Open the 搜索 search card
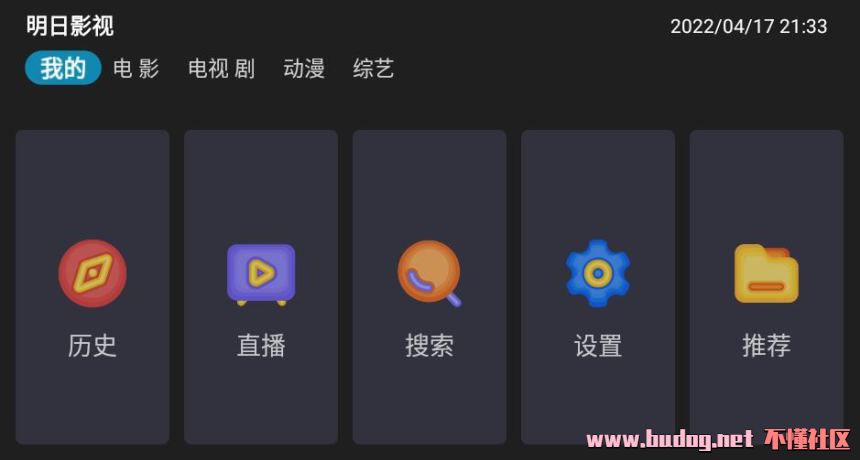Viewport: 860px width, 460px height. point(429,287)
